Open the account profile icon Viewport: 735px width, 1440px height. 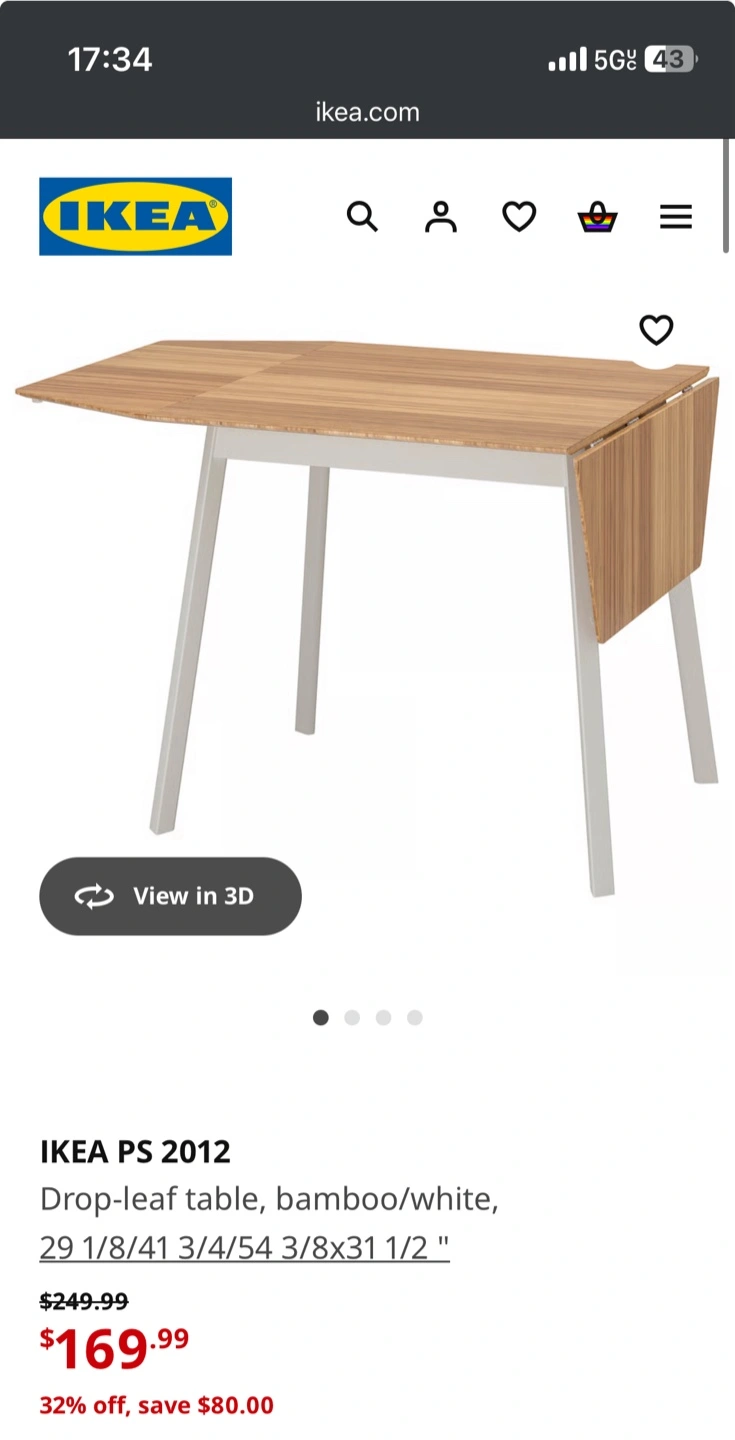(x=440, y=216)
